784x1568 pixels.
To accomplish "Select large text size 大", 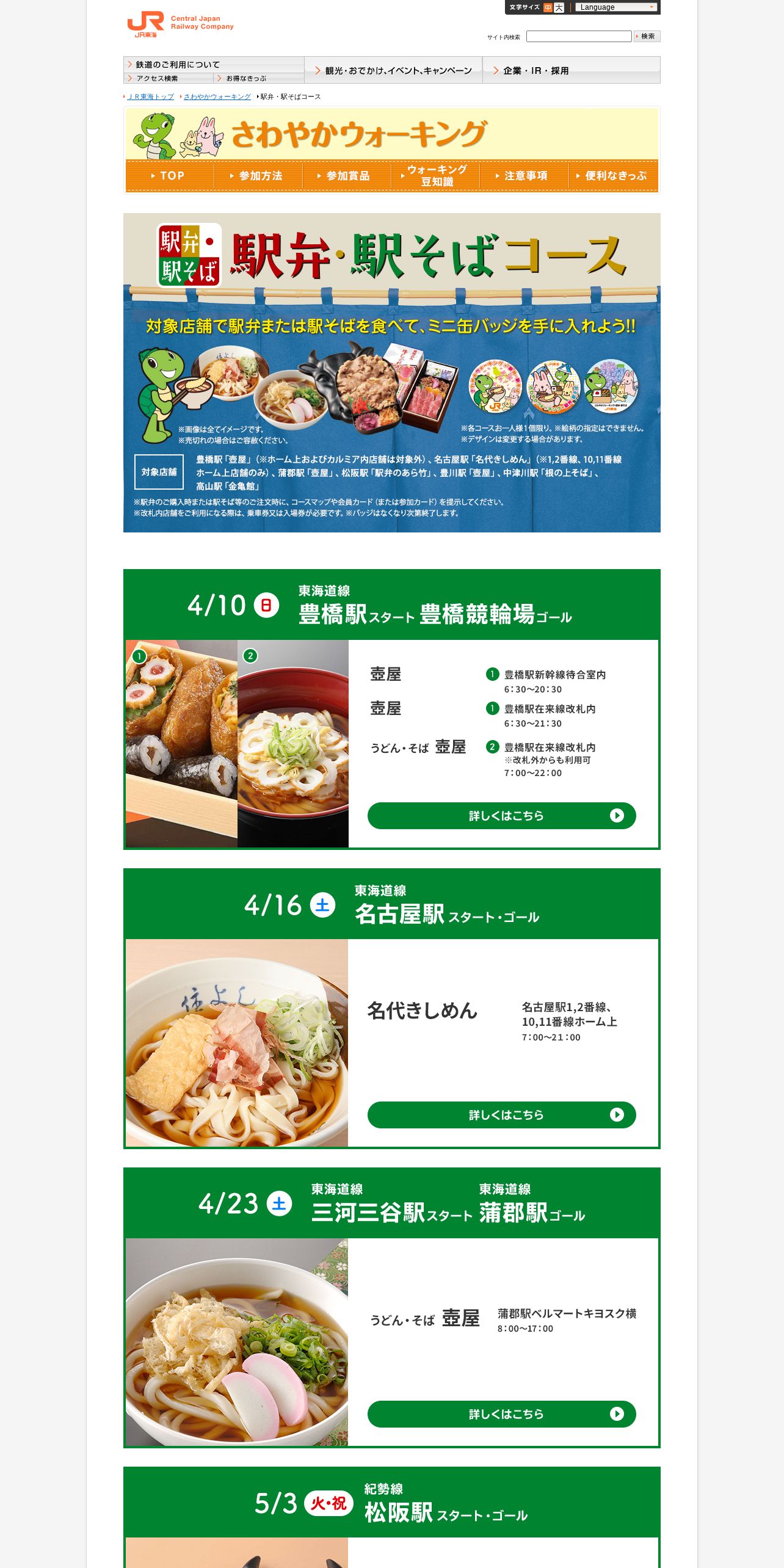I will 559,7.
